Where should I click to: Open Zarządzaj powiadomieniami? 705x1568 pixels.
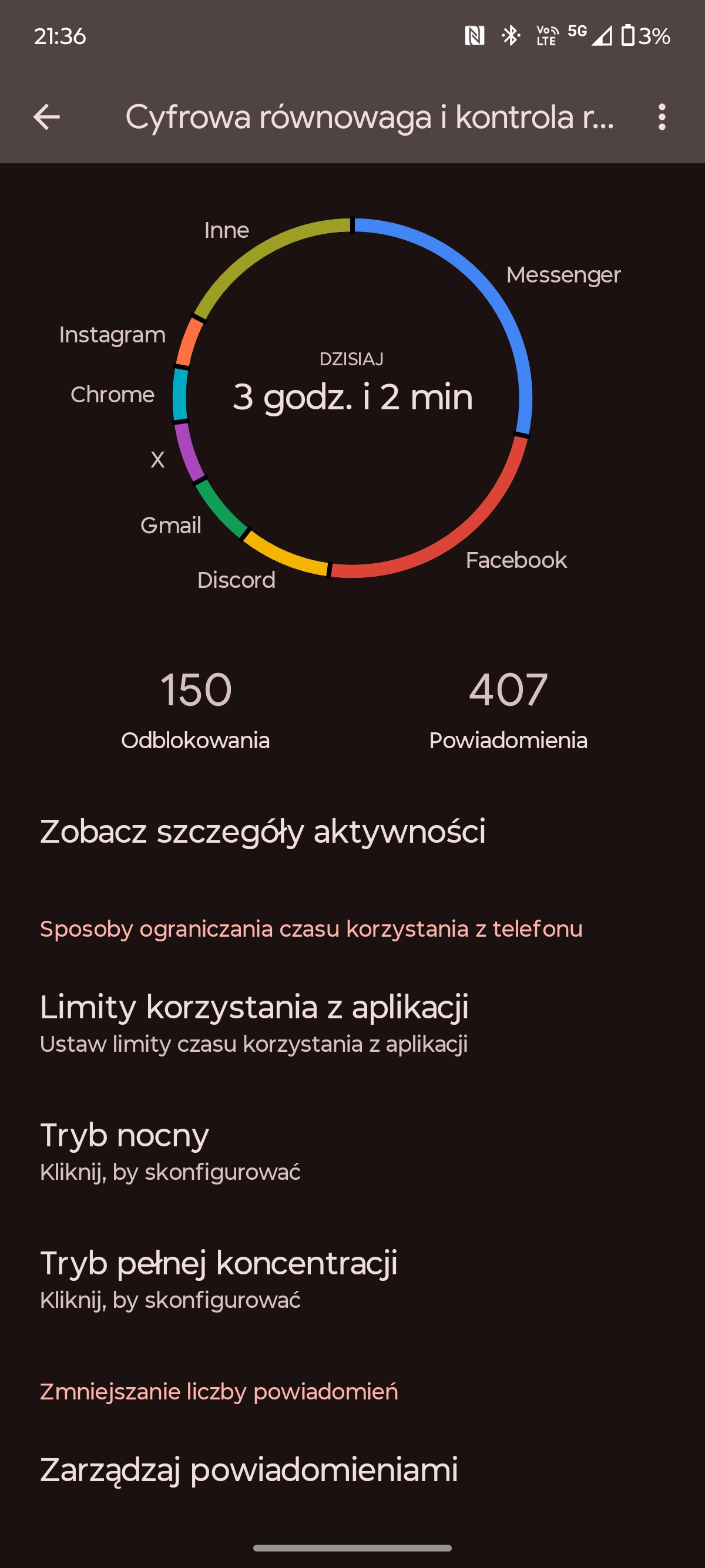(x=352, y=1469)
